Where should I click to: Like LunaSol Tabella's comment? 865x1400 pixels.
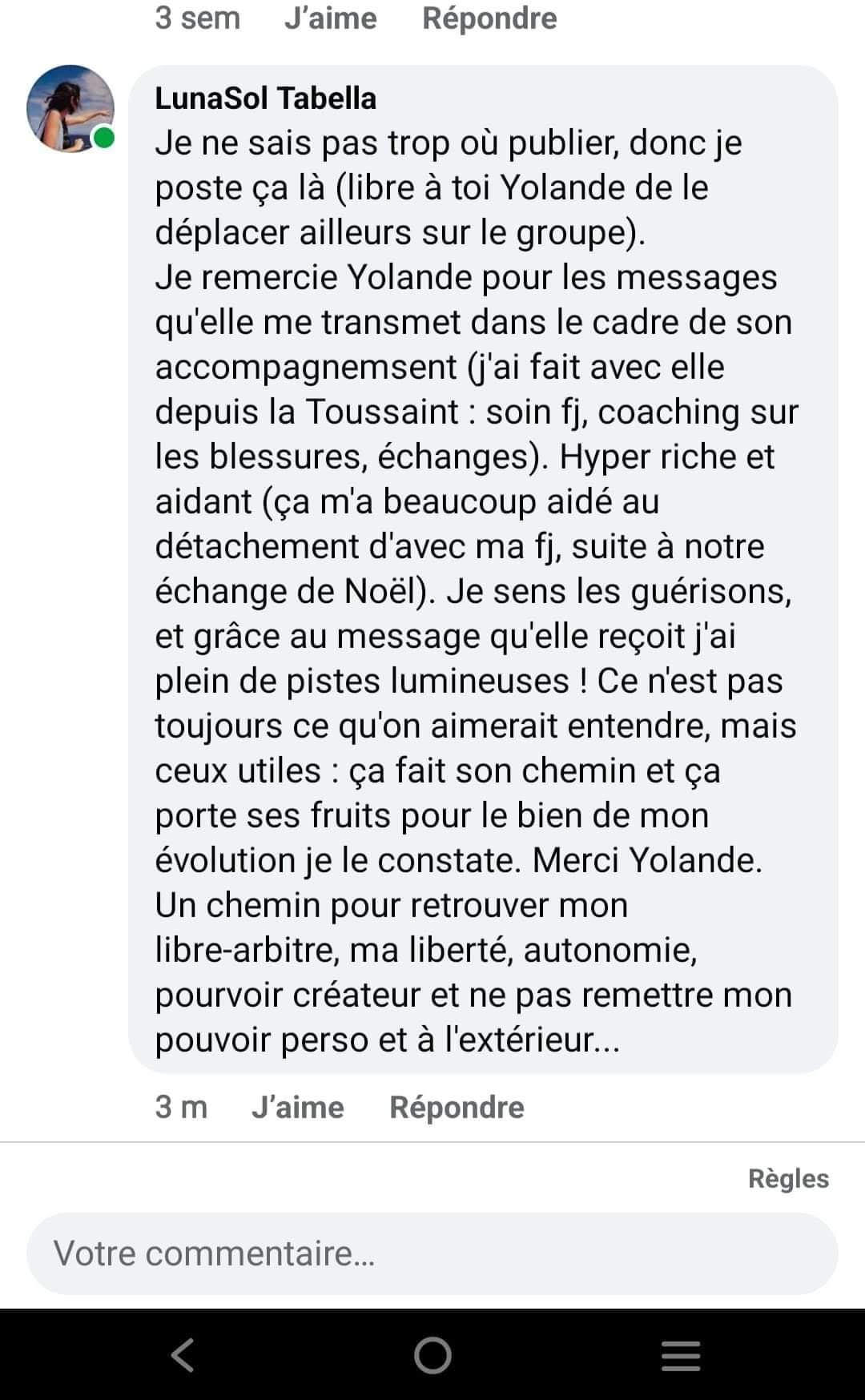[297, 1107]
